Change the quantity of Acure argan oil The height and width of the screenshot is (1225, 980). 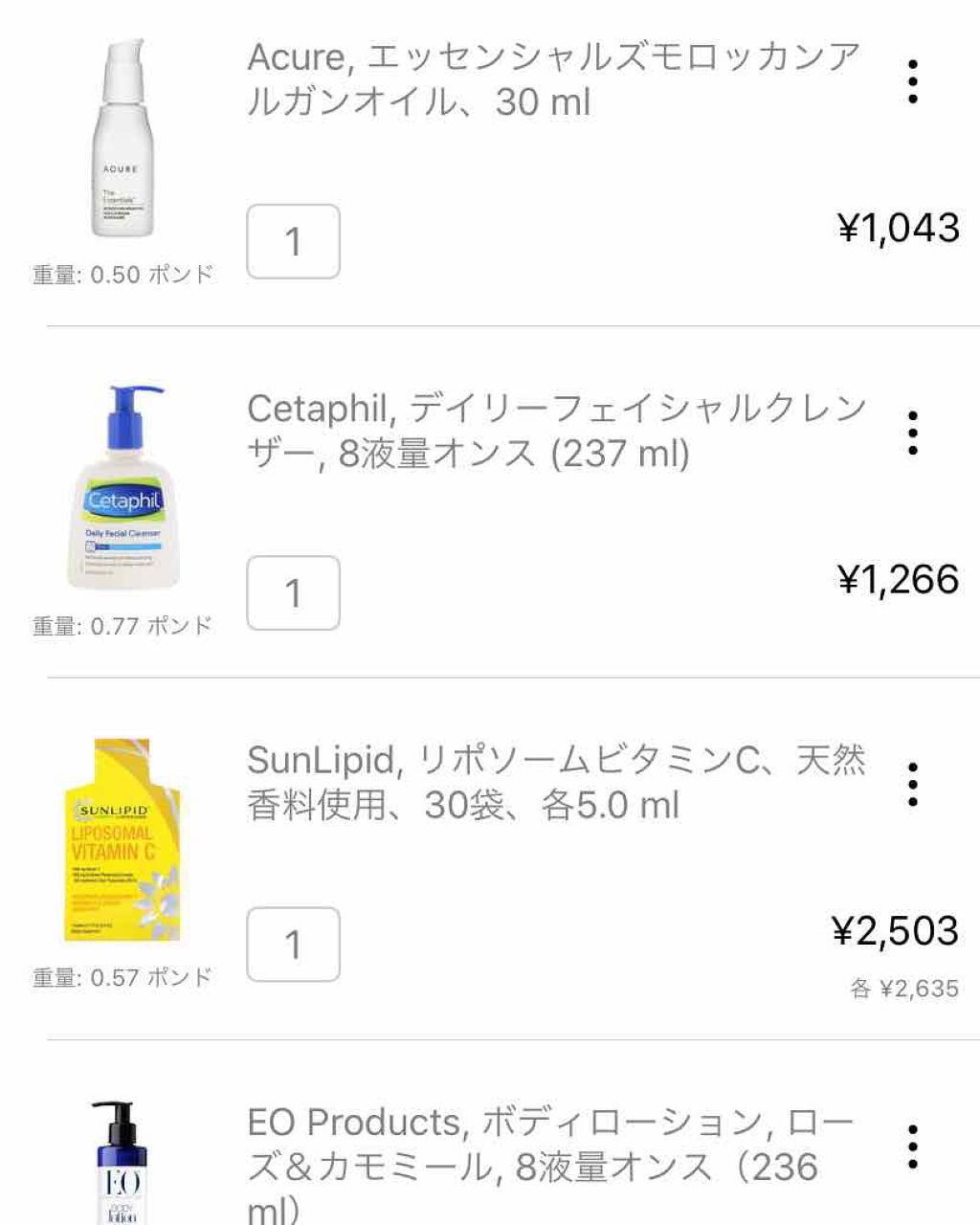click(293, 241)
